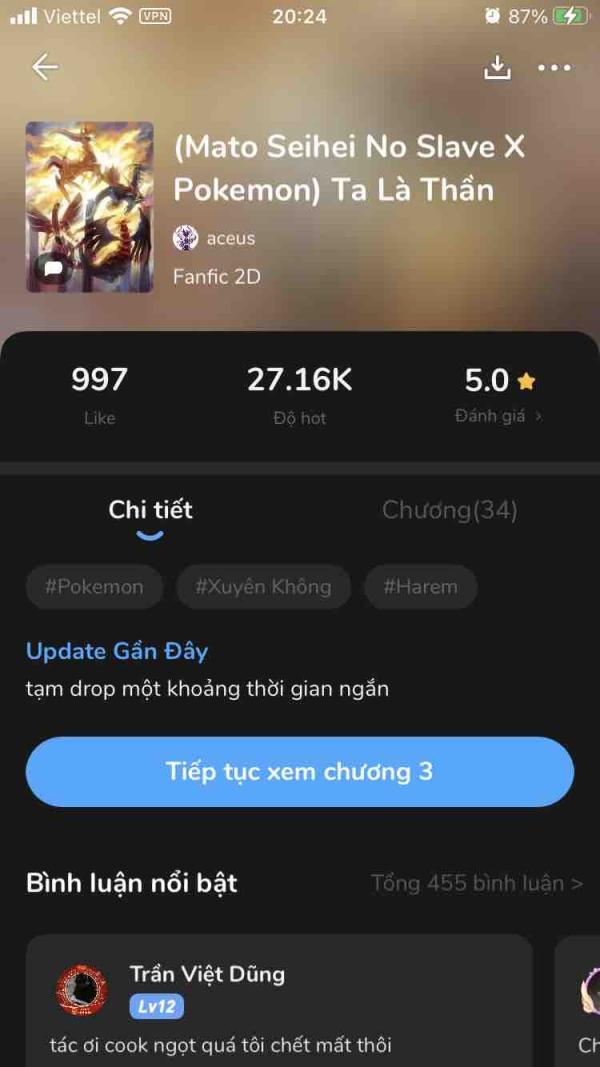Download this story for offline reading
The width and height of the screenshot is (600, 1067).
pyautogui.click(x=497, y=67)
